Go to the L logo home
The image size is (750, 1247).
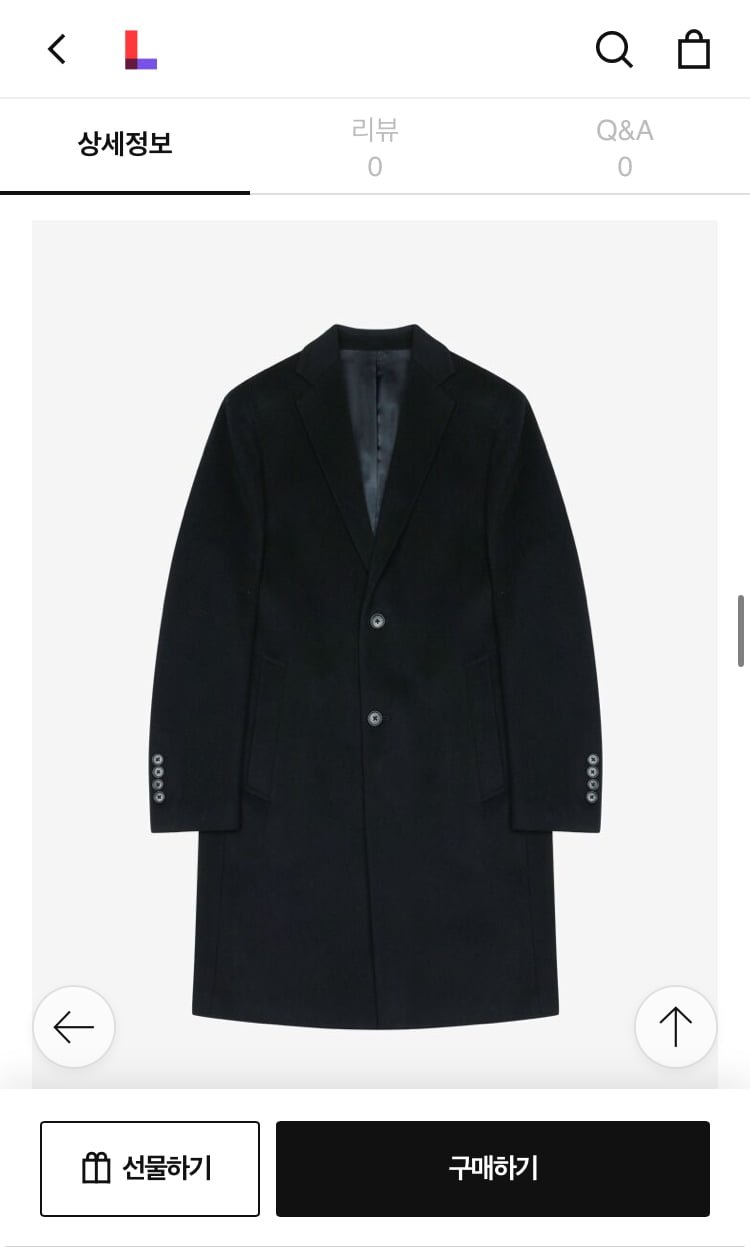pyautogui.click(x=140, y=50)
